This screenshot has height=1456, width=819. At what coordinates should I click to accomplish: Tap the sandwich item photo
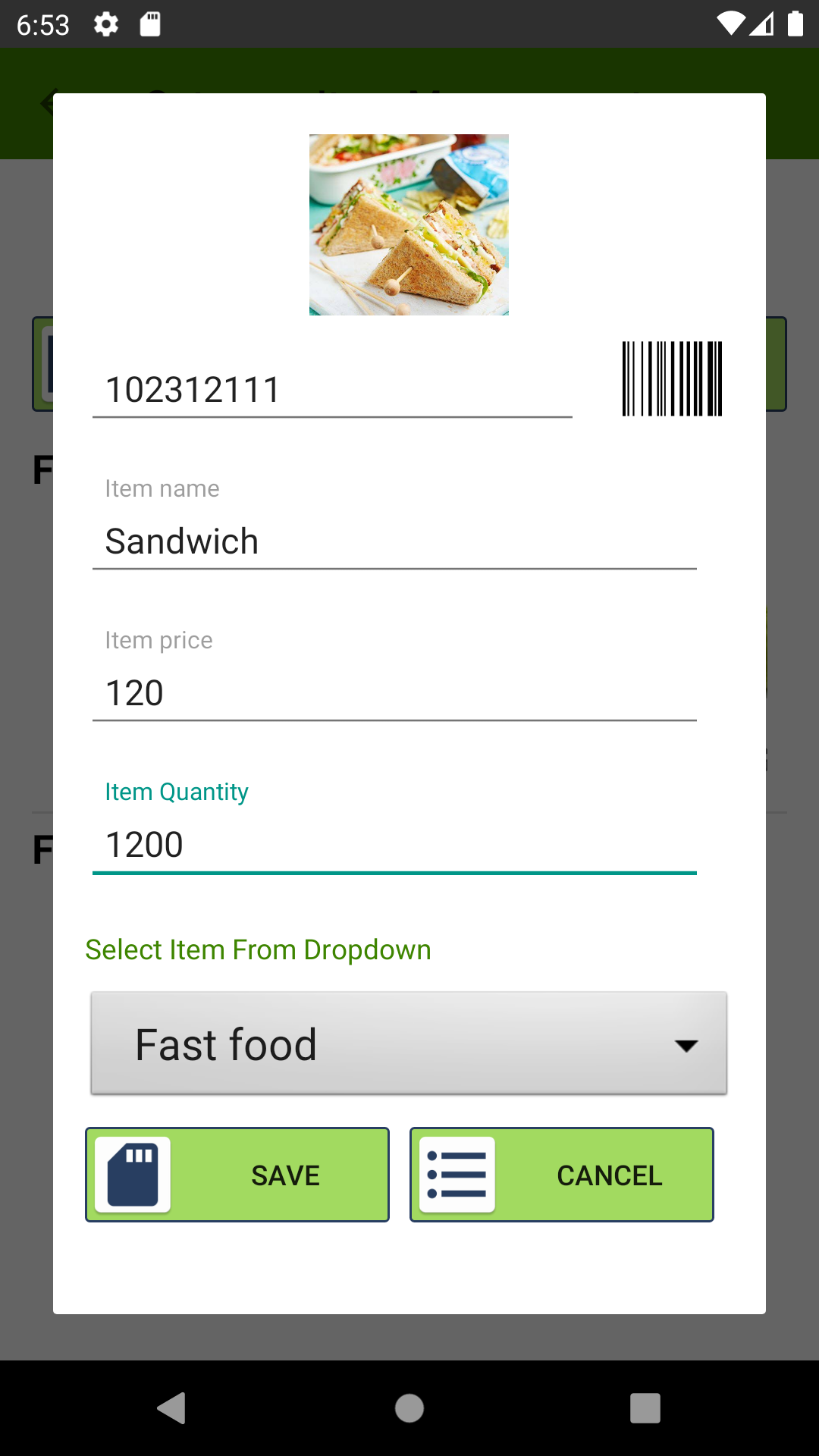pyautogui.click(x=409, y=224)
